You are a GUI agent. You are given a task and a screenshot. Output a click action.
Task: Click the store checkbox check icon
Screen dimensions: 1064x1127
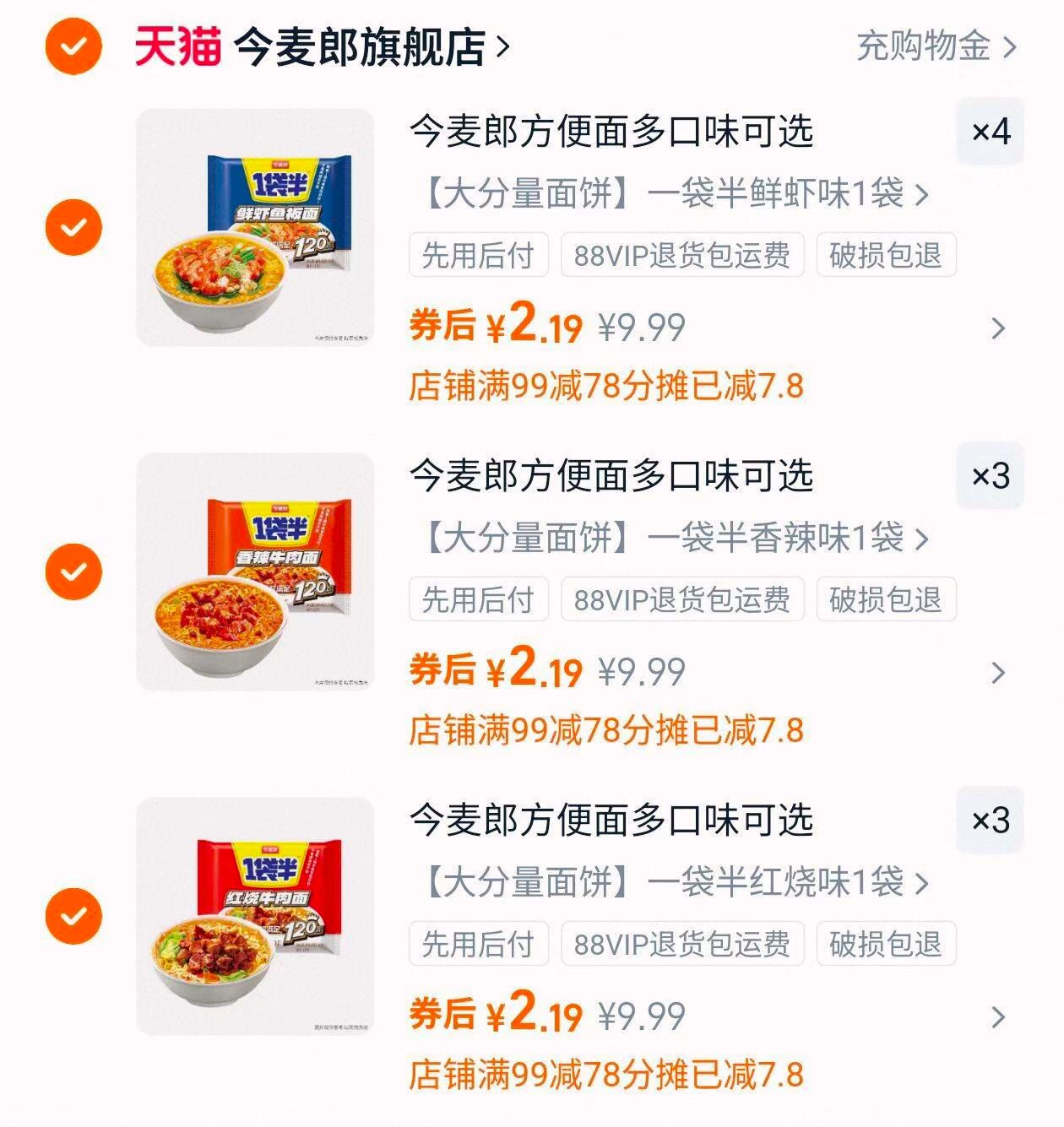coord(72,46)
